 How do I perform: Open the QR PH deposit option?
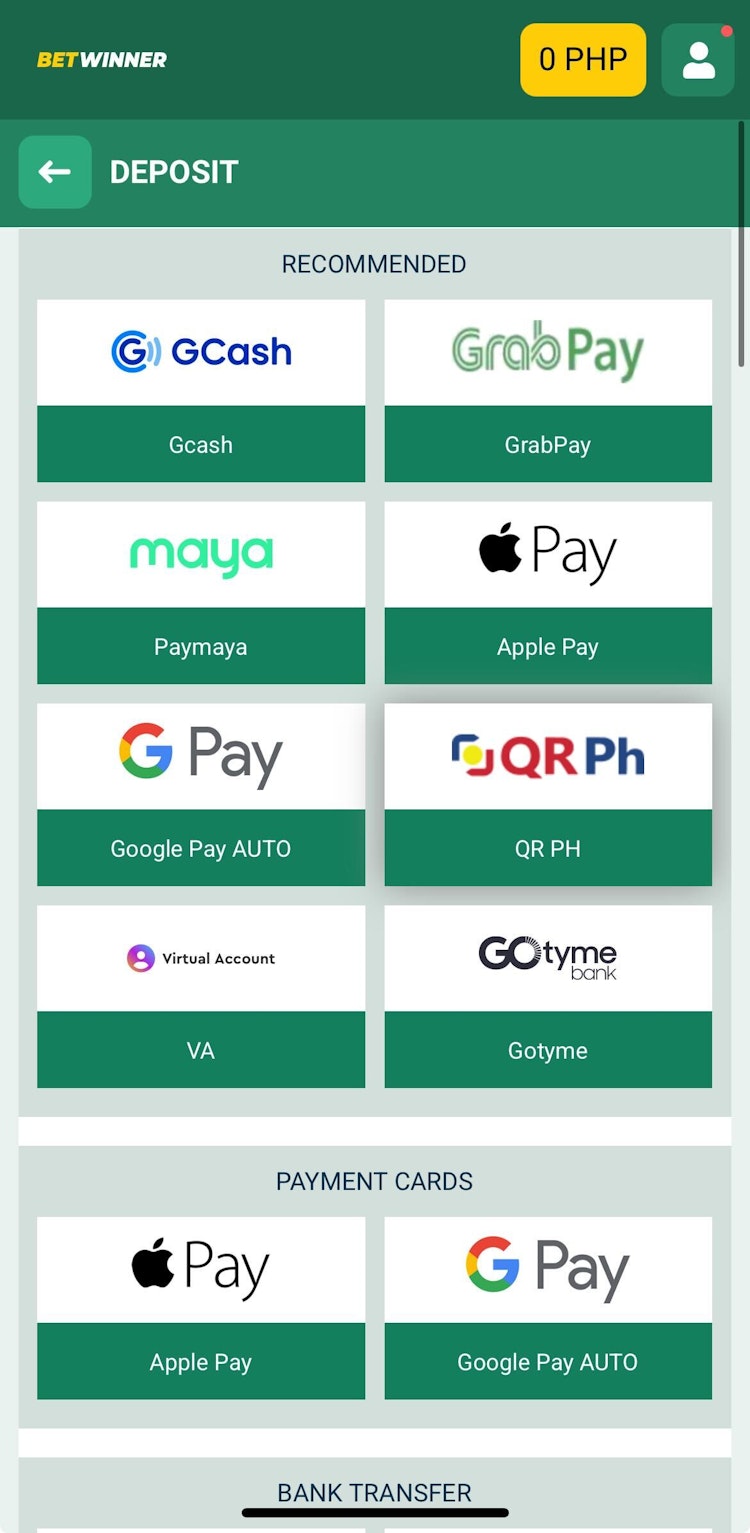(548, 794)
